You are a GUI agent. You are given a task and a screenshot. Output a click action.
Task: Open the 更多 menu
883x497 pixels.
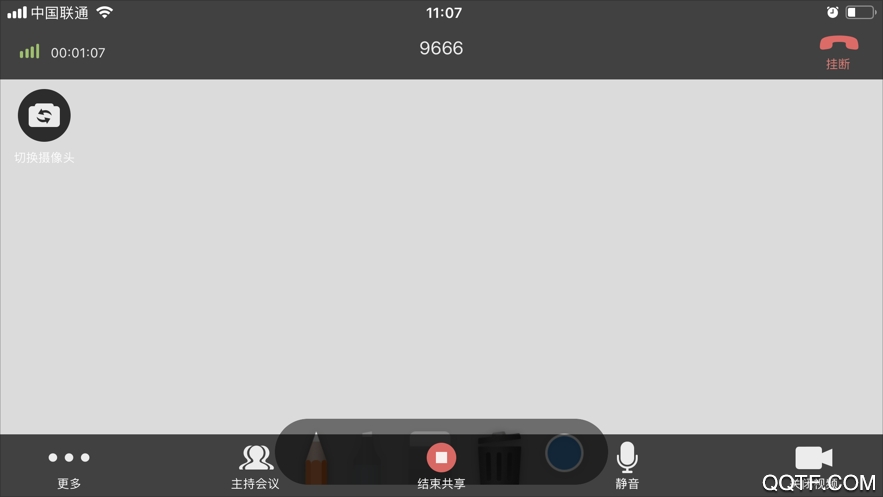pos(69,464)
